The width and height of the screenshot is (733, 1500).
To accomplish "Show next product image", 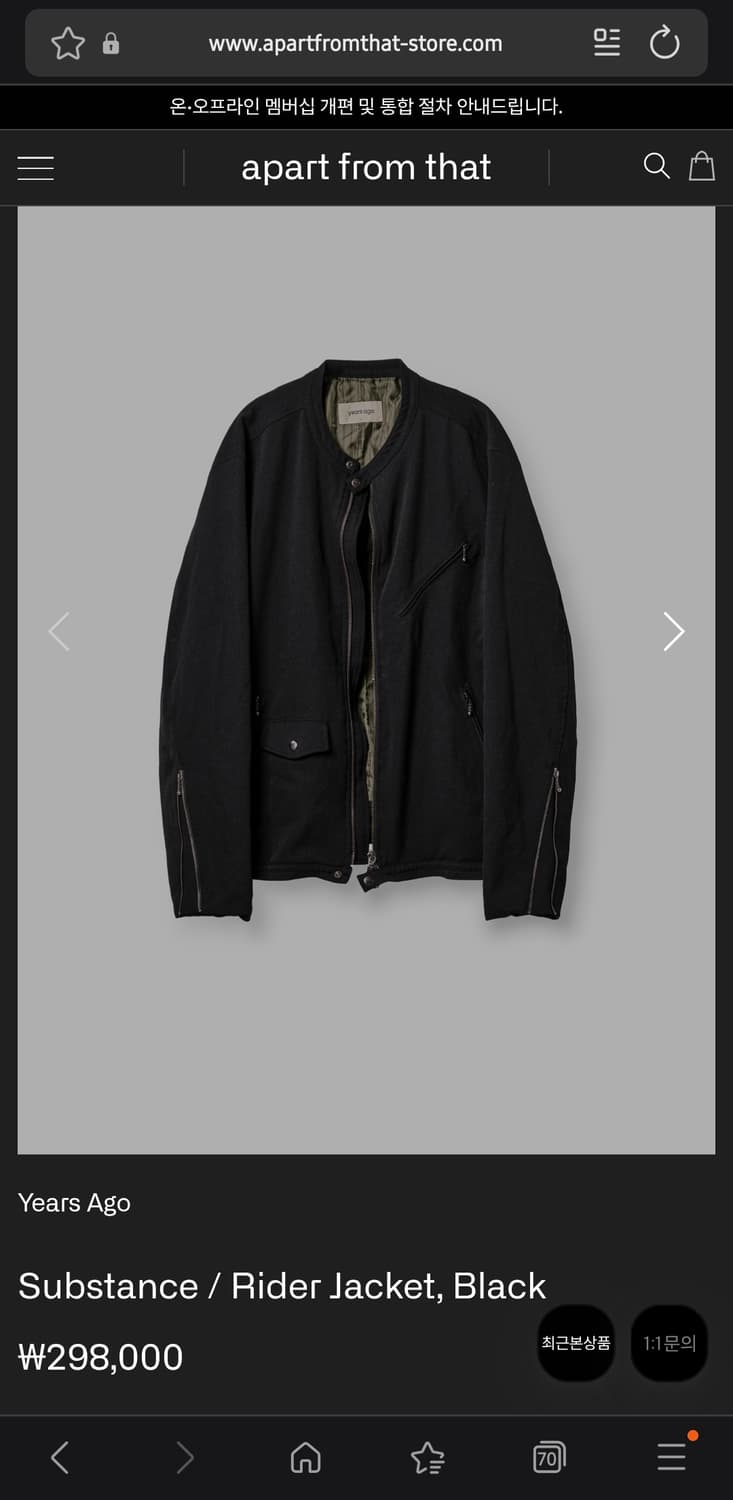I will tap(674, 631).
